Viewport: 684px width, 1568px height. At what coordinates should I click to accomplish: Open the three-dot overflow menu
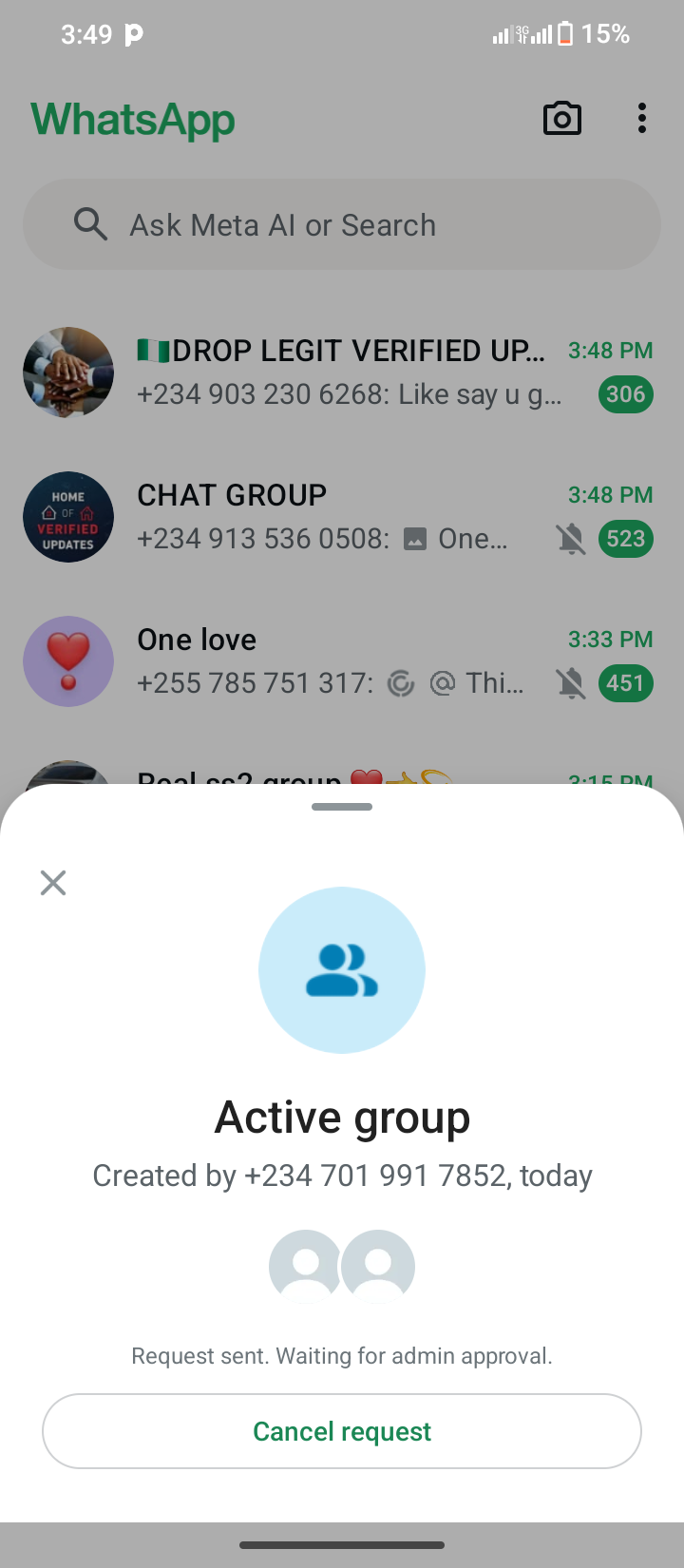(642, 119)
